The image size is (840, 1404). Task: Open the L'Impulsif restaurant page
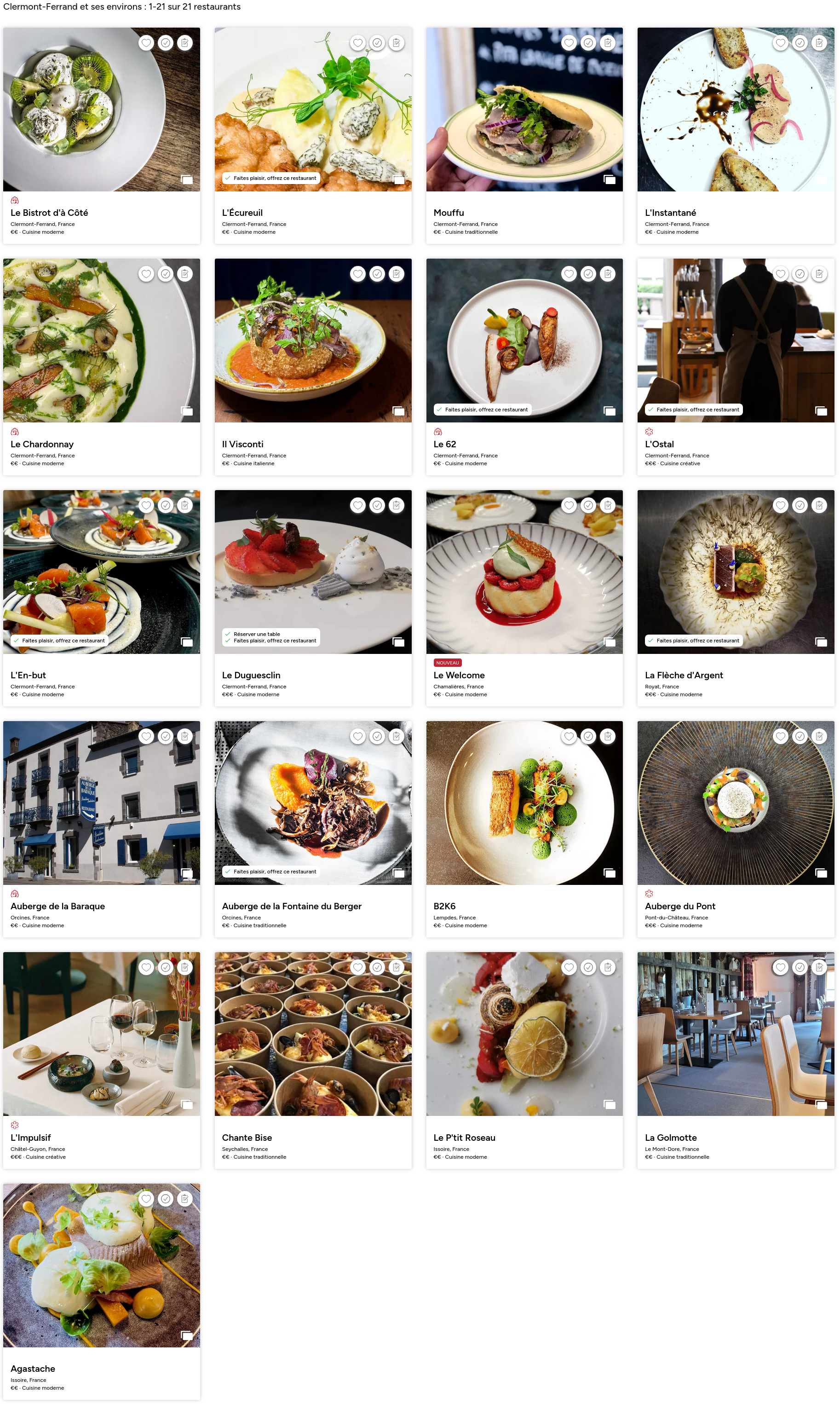(30, 1138)
